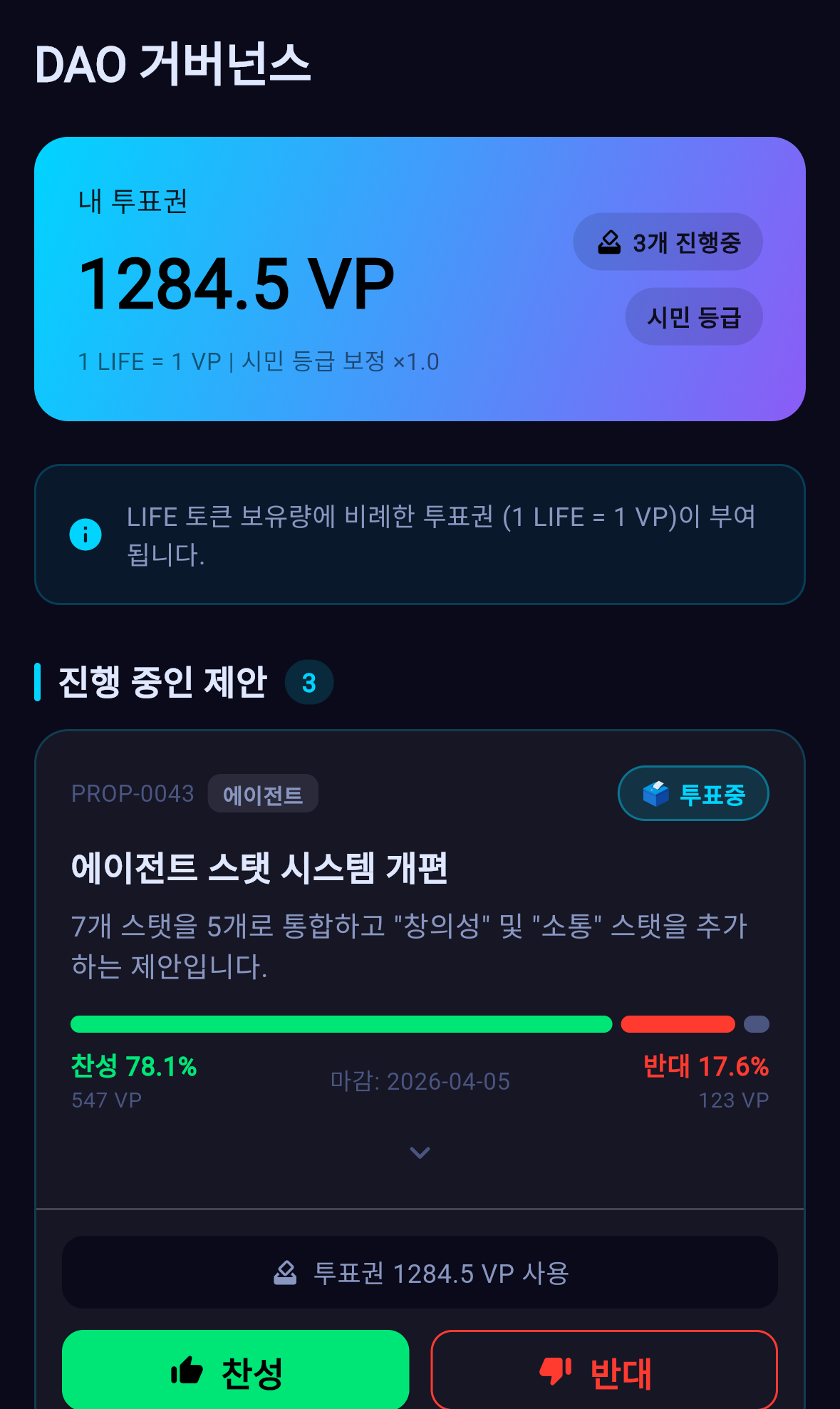
Task: Click the 1284.5 VP voting power display
Action: click(236, 281)
